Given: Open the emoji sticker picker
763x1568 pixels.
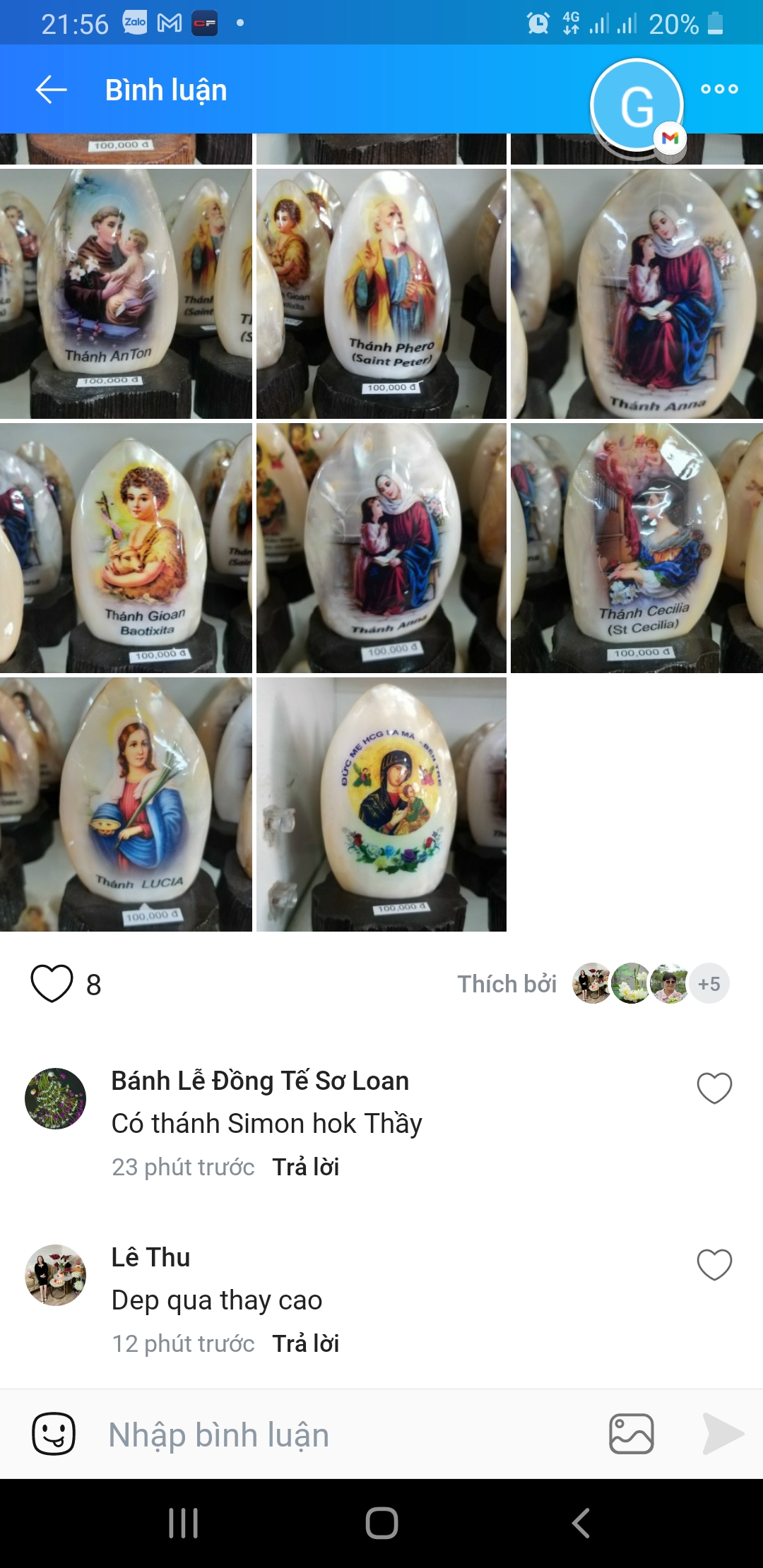Looking at the screenshot, I should [x=54, y=1434].
